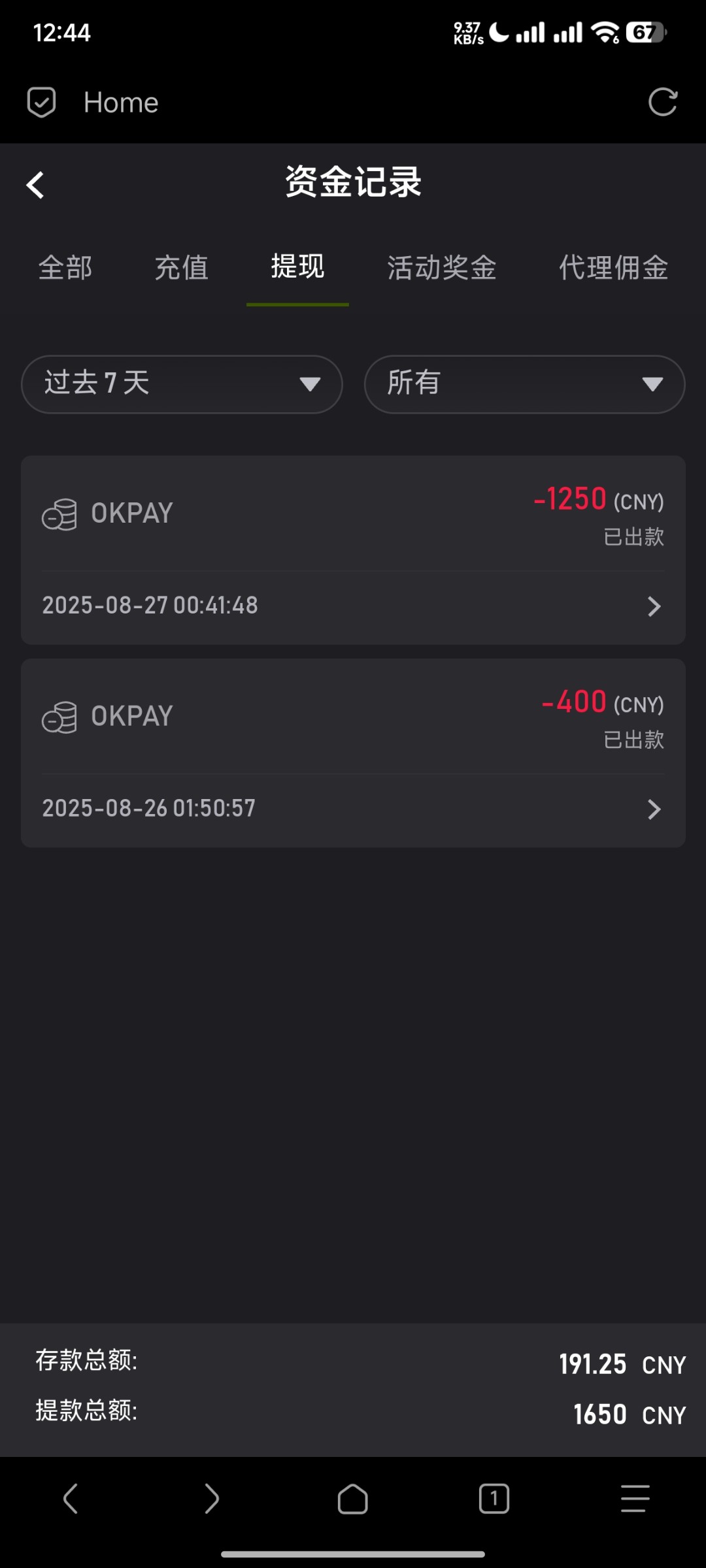Open the 所有 status filter dropdown
Viewport: 706px width, 1568px height.
[x=524, y=384]
